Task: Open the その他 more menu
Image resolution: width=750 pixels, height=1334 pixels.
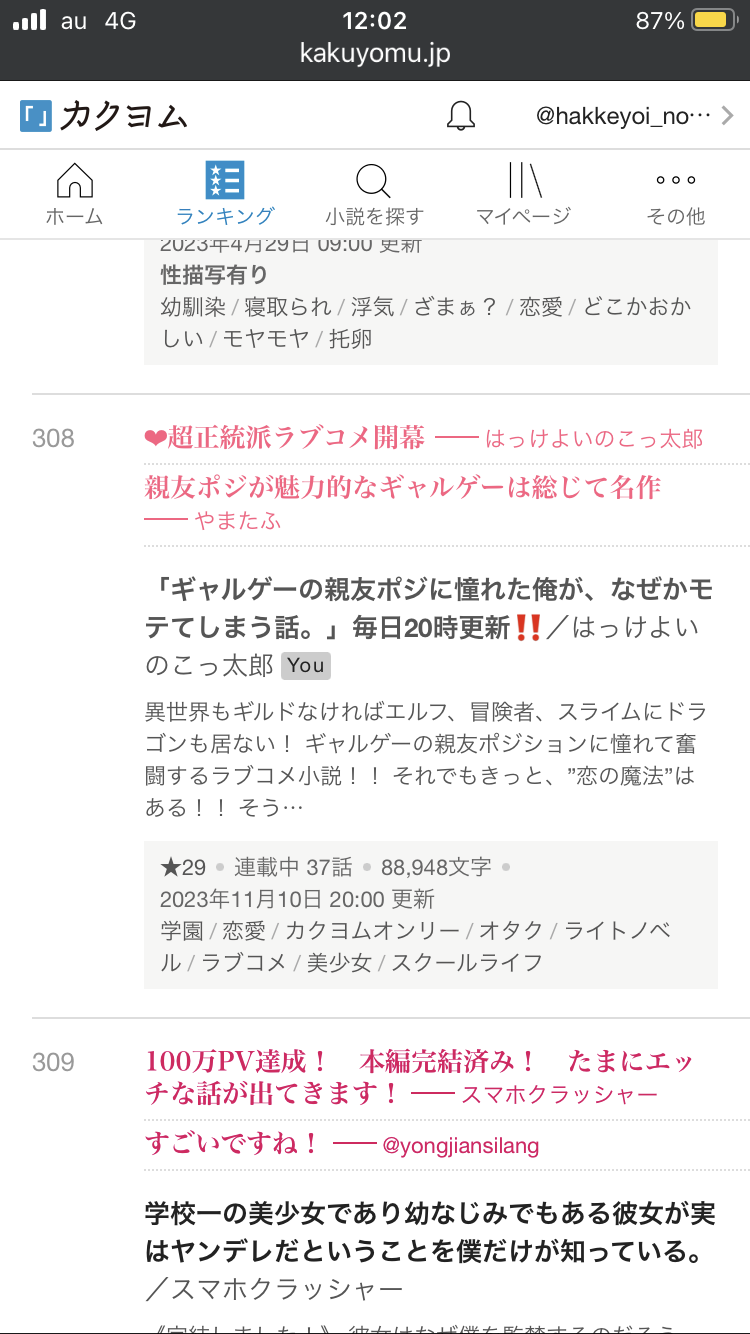Action: pos(675,195)
